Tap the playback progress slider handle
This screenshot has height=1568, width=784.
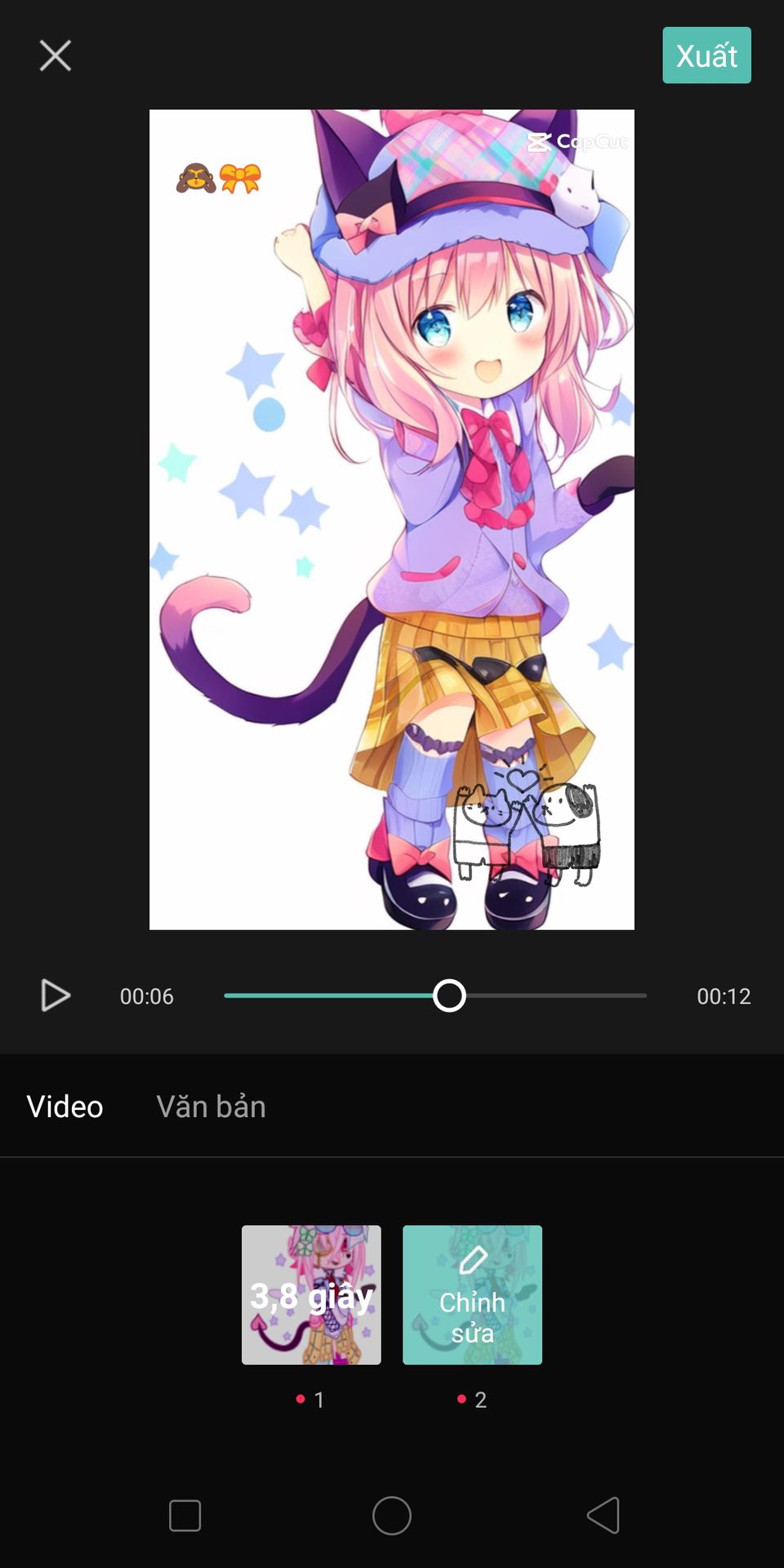pyautogui.click(x=449, y=996)
